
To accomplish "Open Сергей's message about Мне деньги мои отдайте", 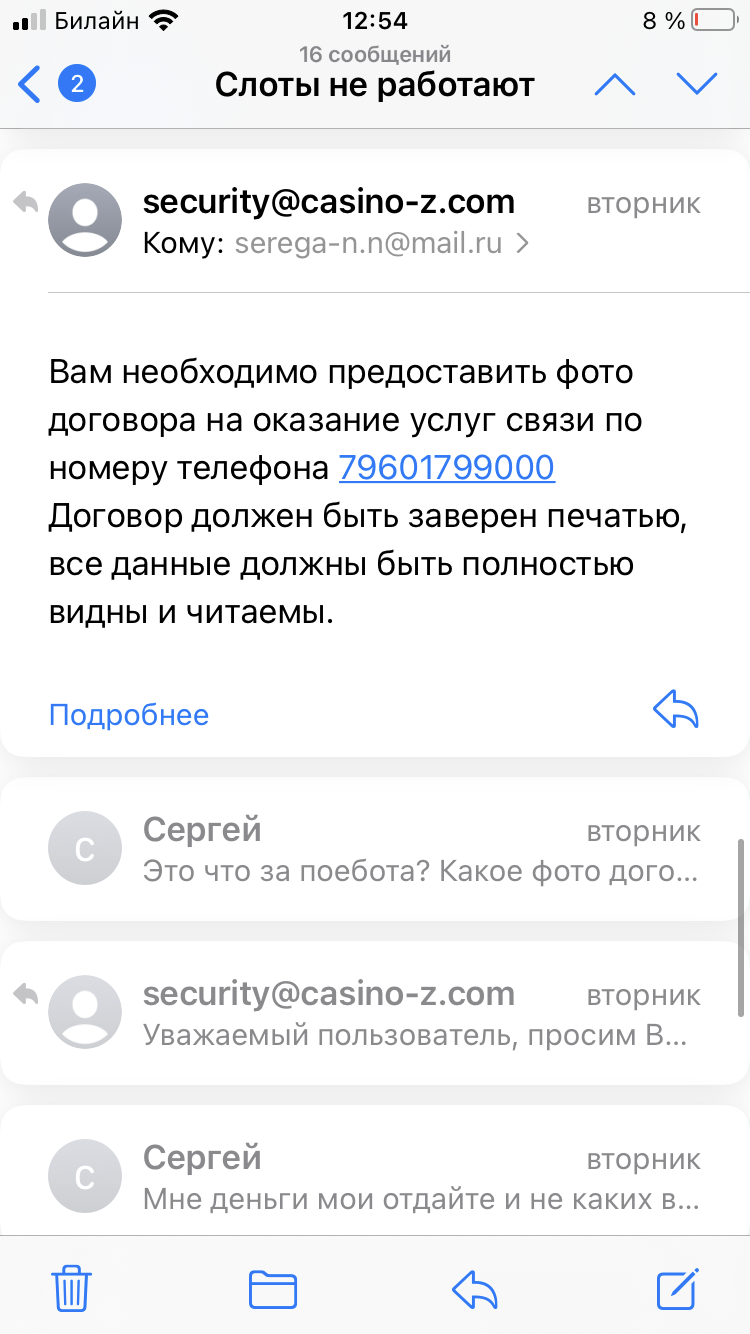I will click(375, 1170).
